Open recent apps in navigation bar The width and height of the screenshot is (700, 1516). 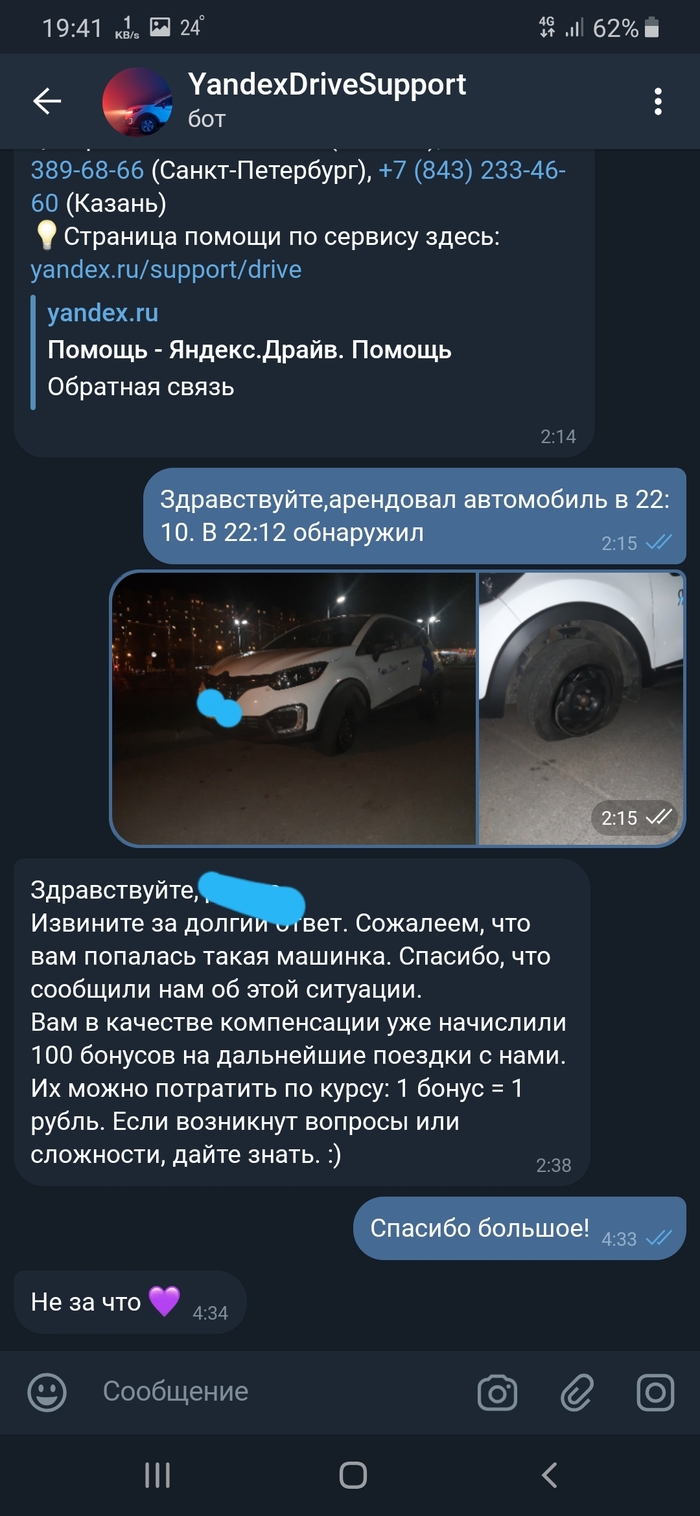(x=157, y=1475)
